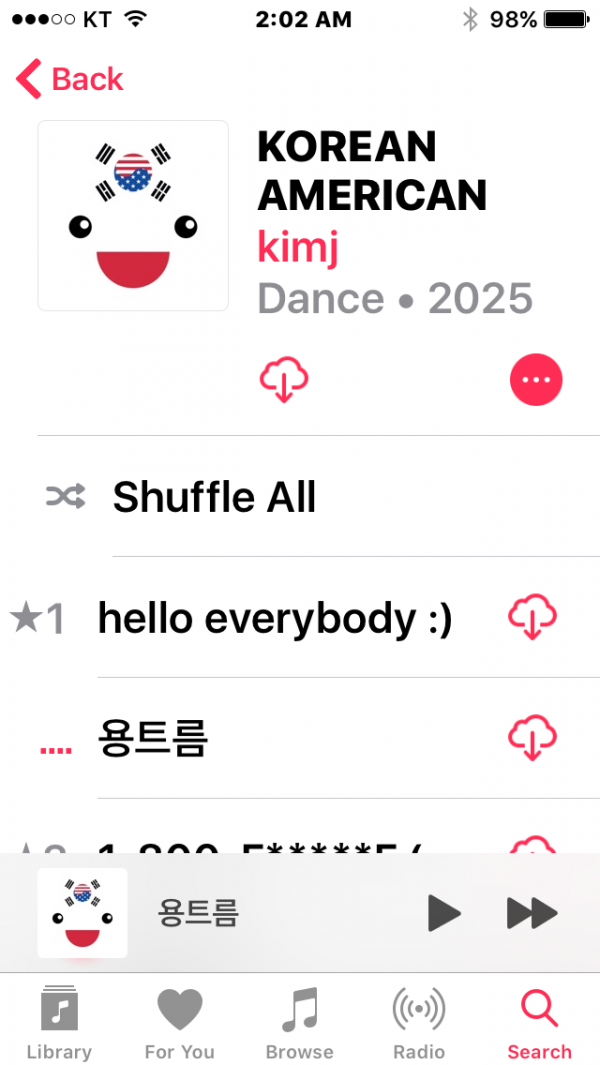The width and height of the screenshot is (600, 1065).
Task: Open the Browse tab
Action: click(x=299, y=1023)
